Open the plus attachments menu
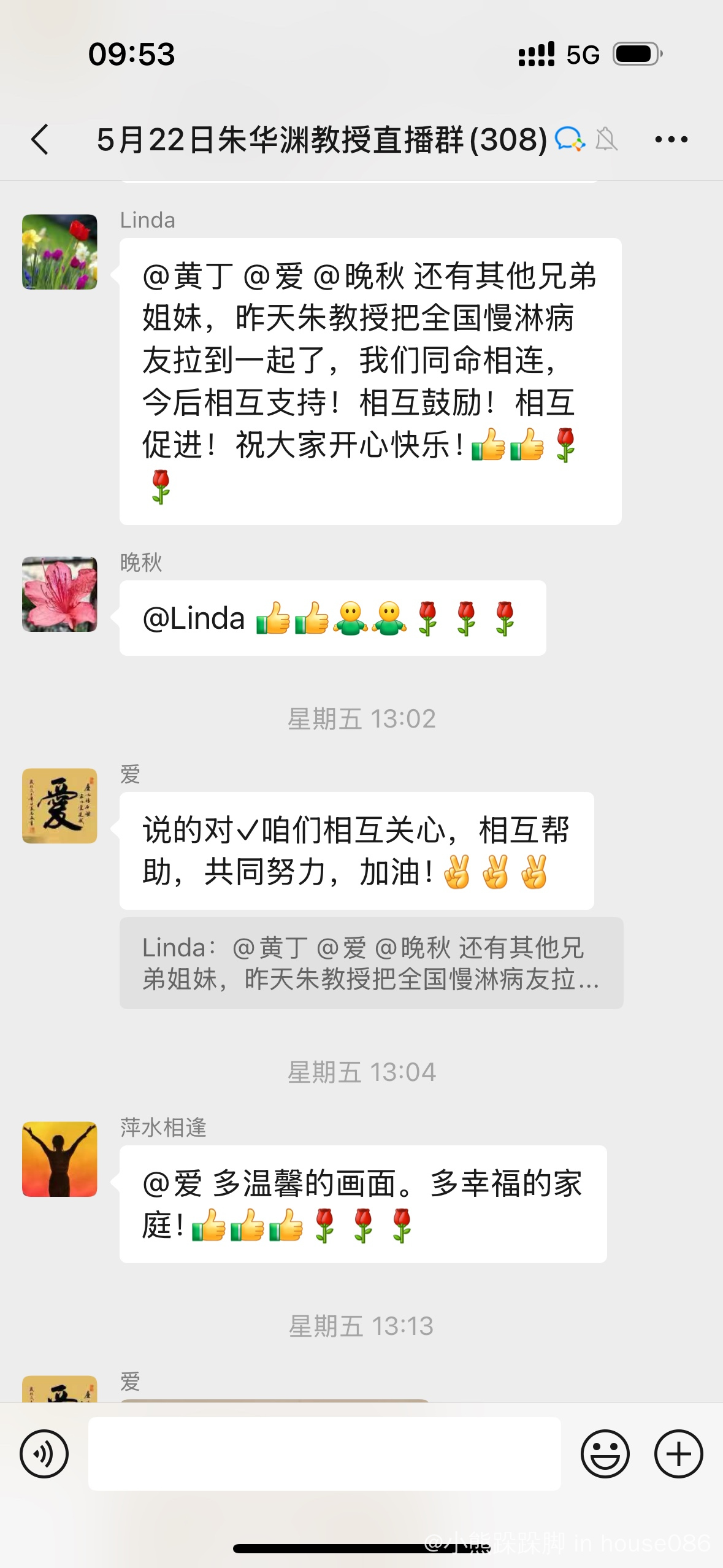This screenshot has height=1568, width=723. tap(678, 1454)
